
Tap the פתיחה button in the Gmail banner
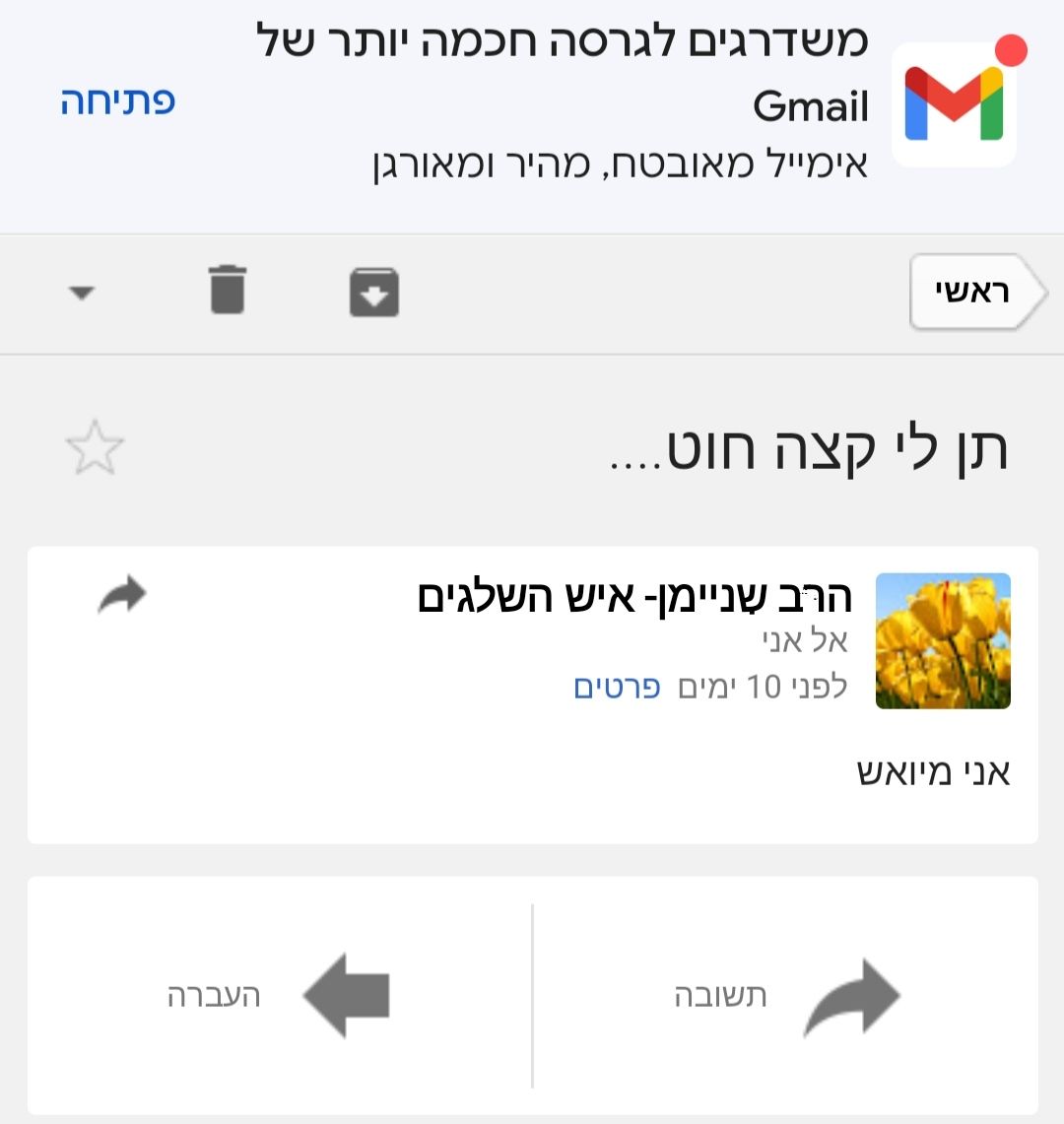coord(117,101)
